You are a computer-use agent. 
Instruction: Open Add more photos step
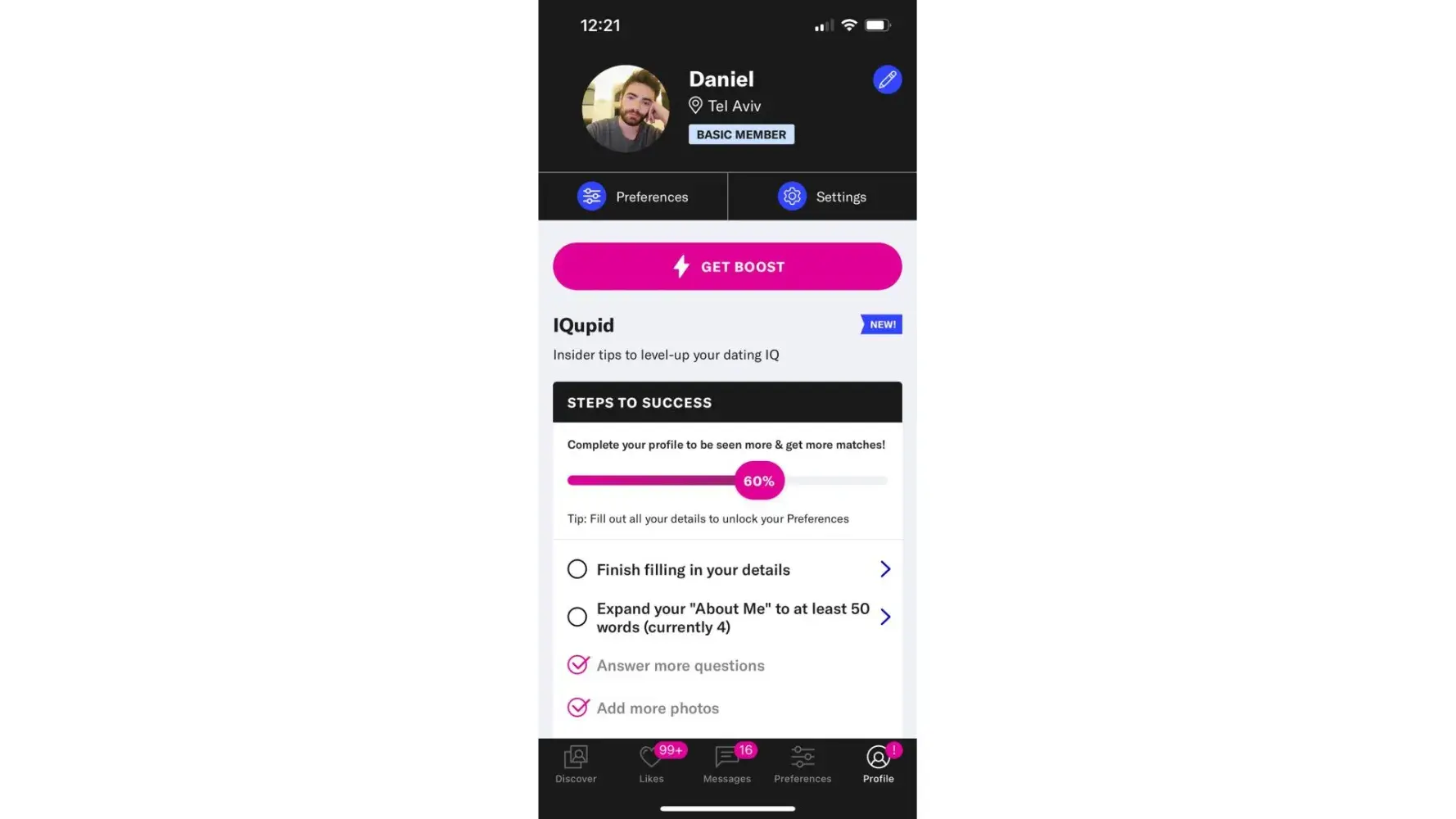coord(658,708)
